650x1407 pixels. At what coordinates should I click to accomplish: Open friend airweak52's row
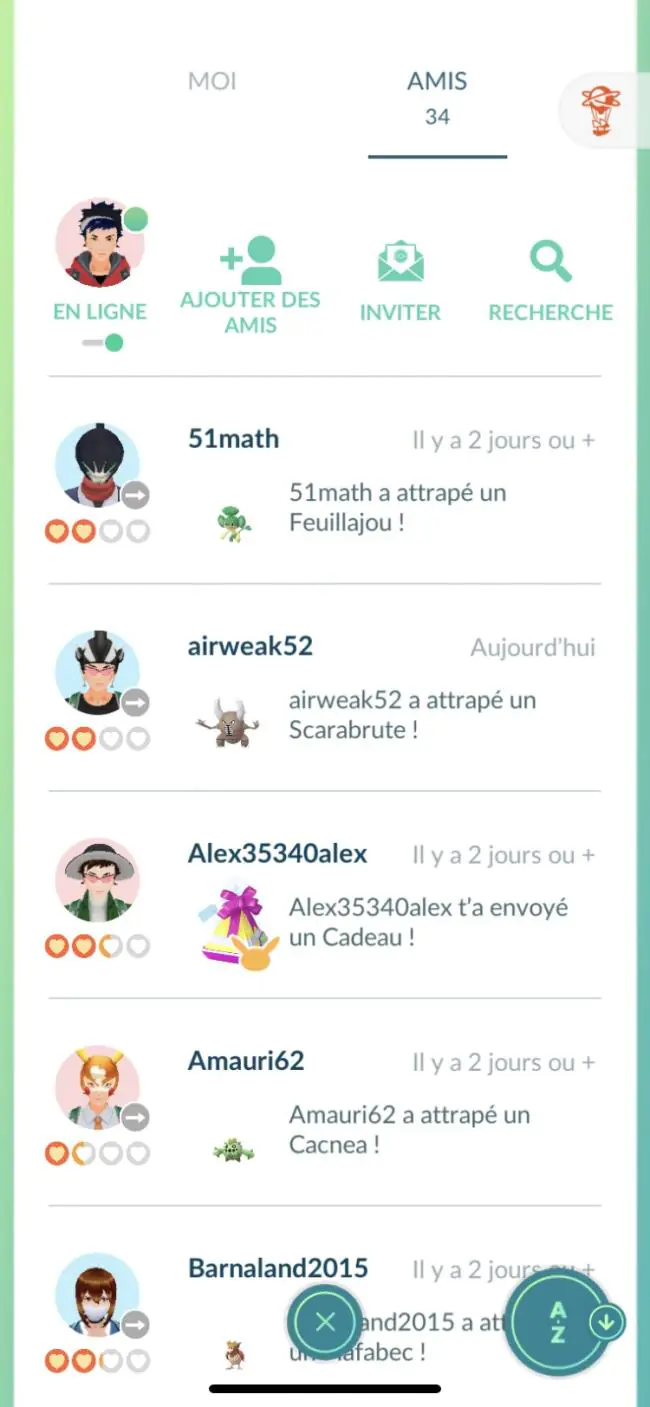coord(325,689)
